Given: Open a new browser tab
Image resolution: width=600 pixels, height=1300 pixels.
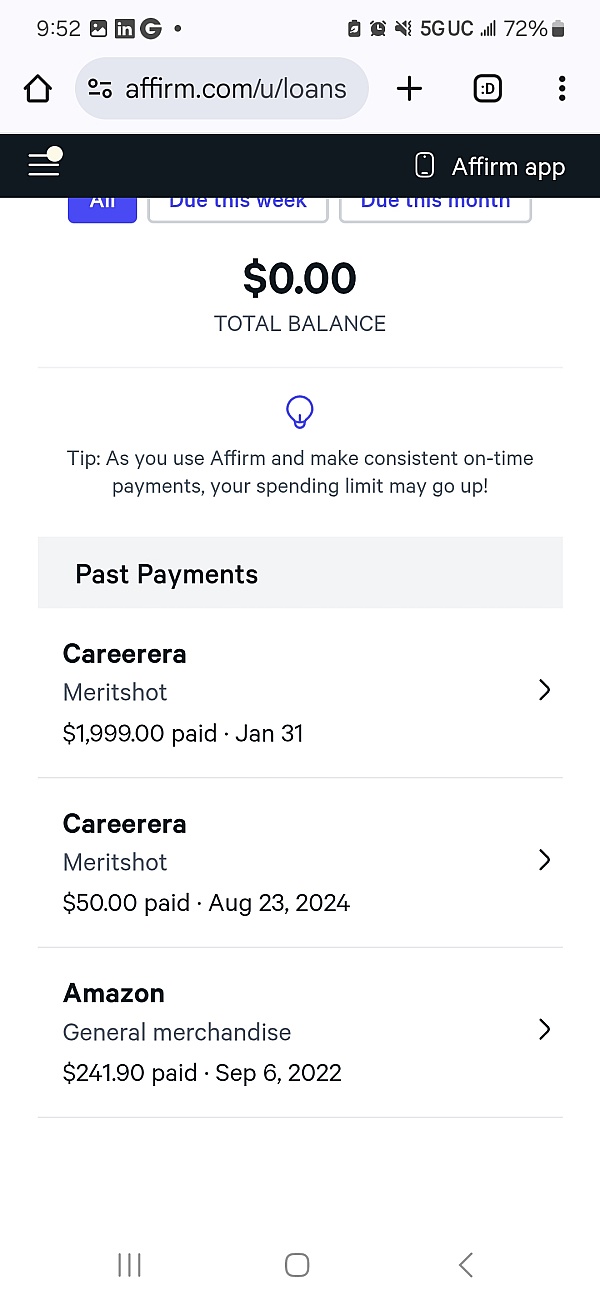Looking at the screenshot, I should click(410, 89).
